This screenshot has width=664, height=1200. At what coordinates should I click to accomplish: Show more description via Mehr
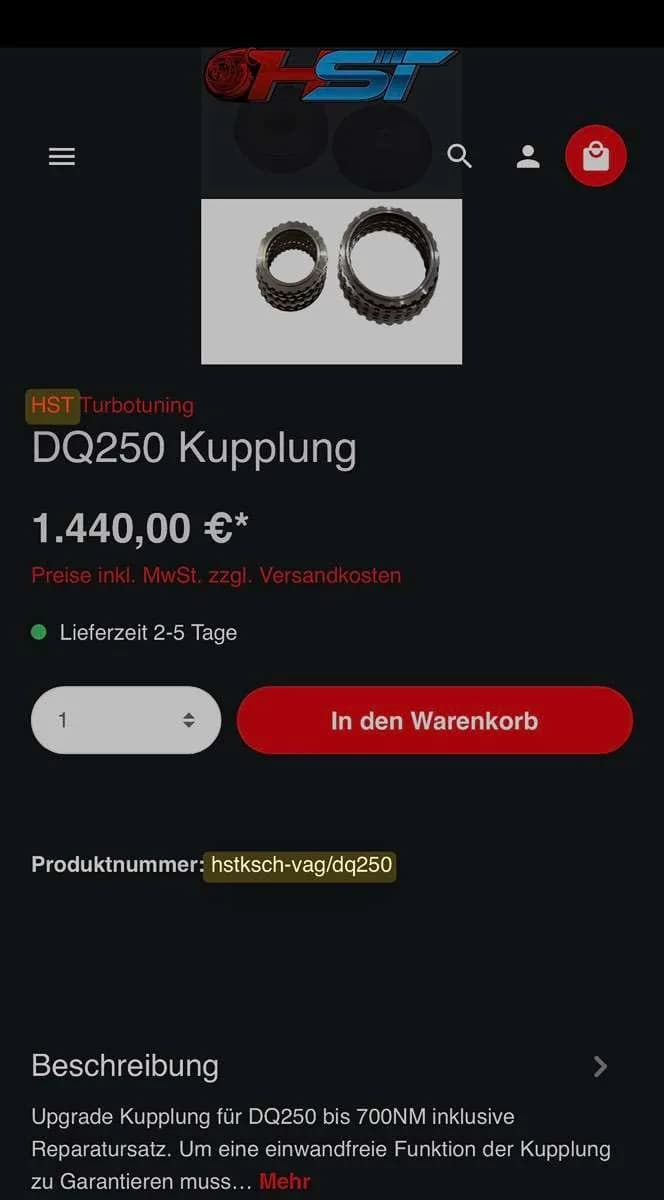pos(285,1181)
